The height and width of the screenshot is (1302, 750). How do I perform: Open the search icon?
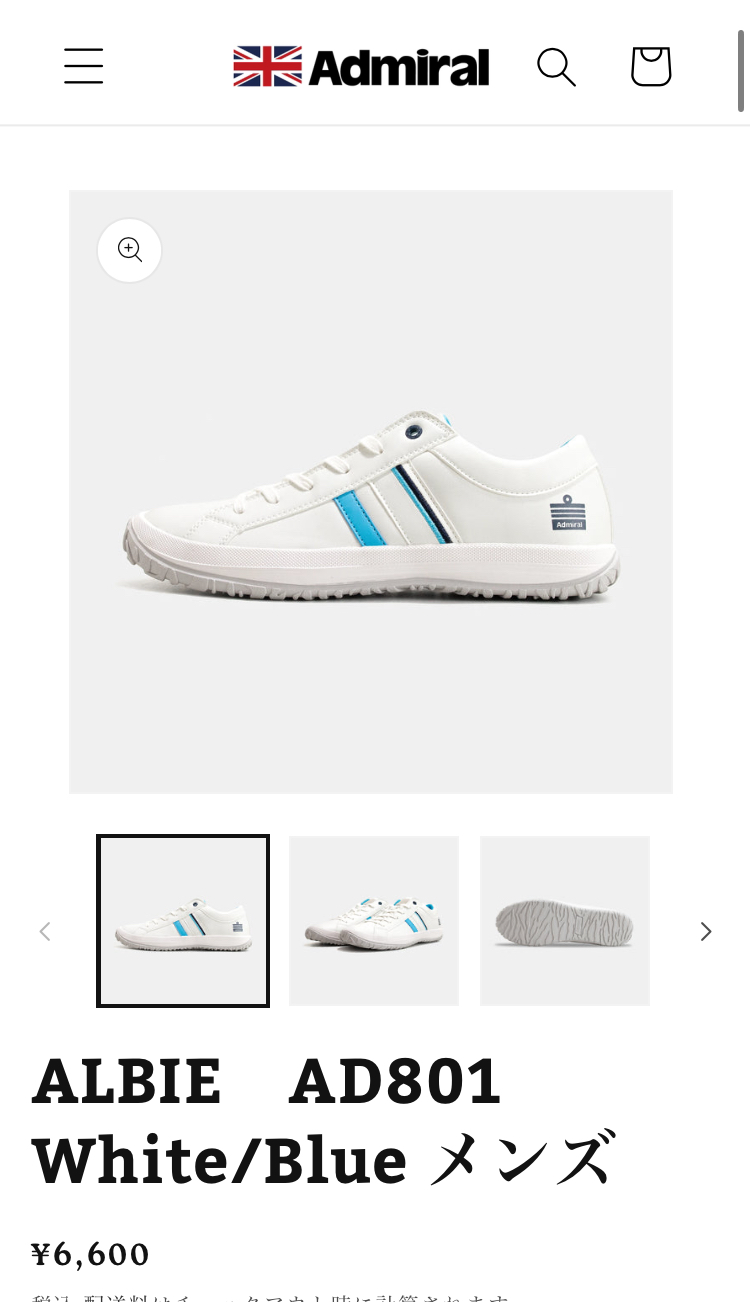coord(556,67)
